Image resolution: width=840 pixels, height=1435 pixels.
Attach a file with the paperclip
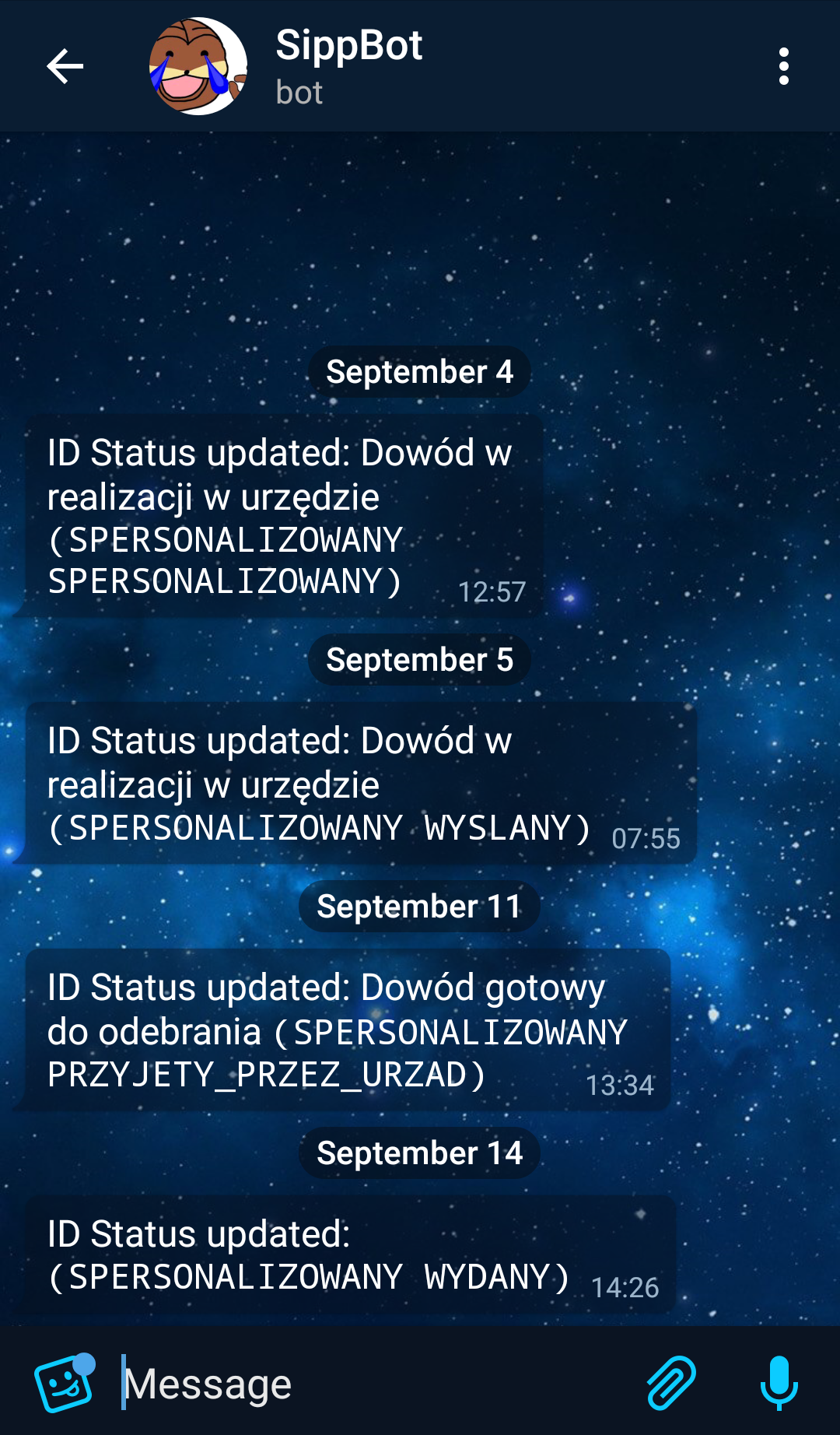point(671,1384)
